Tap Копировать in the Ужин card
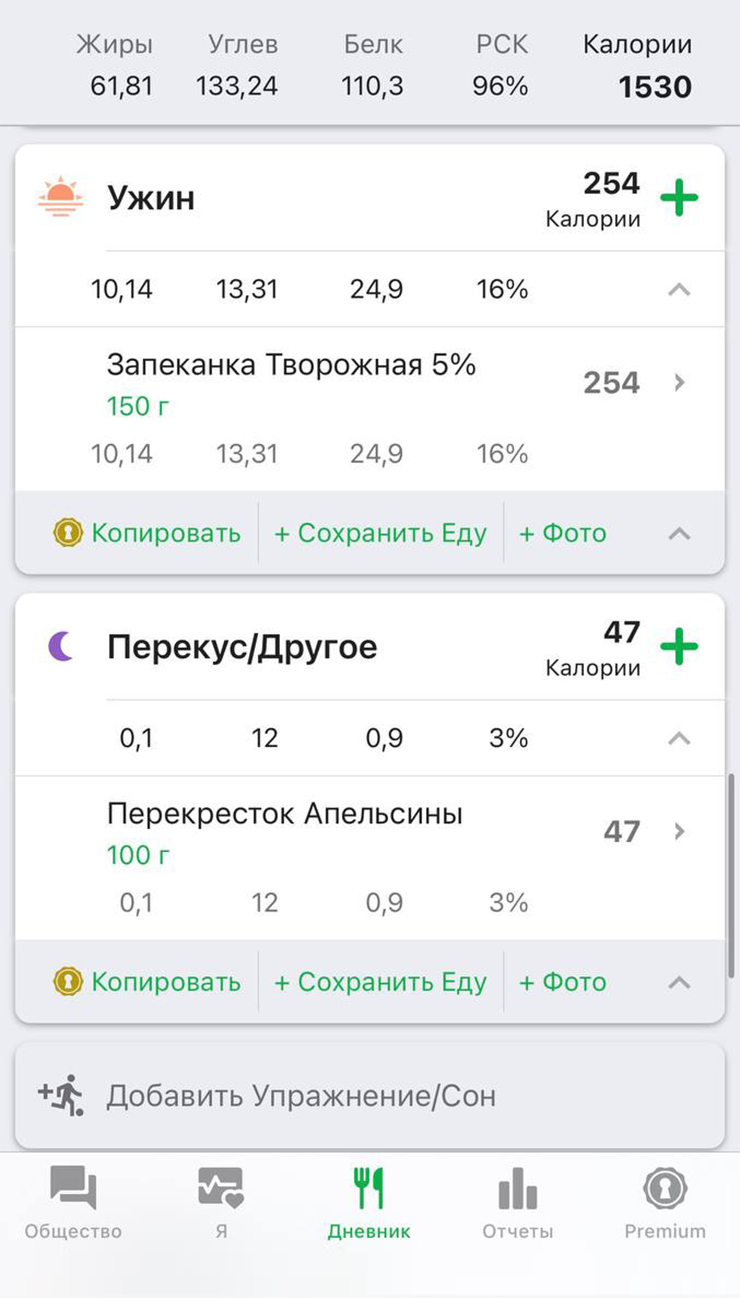Viewport: 740px width, 1298px height. [147, 533]
